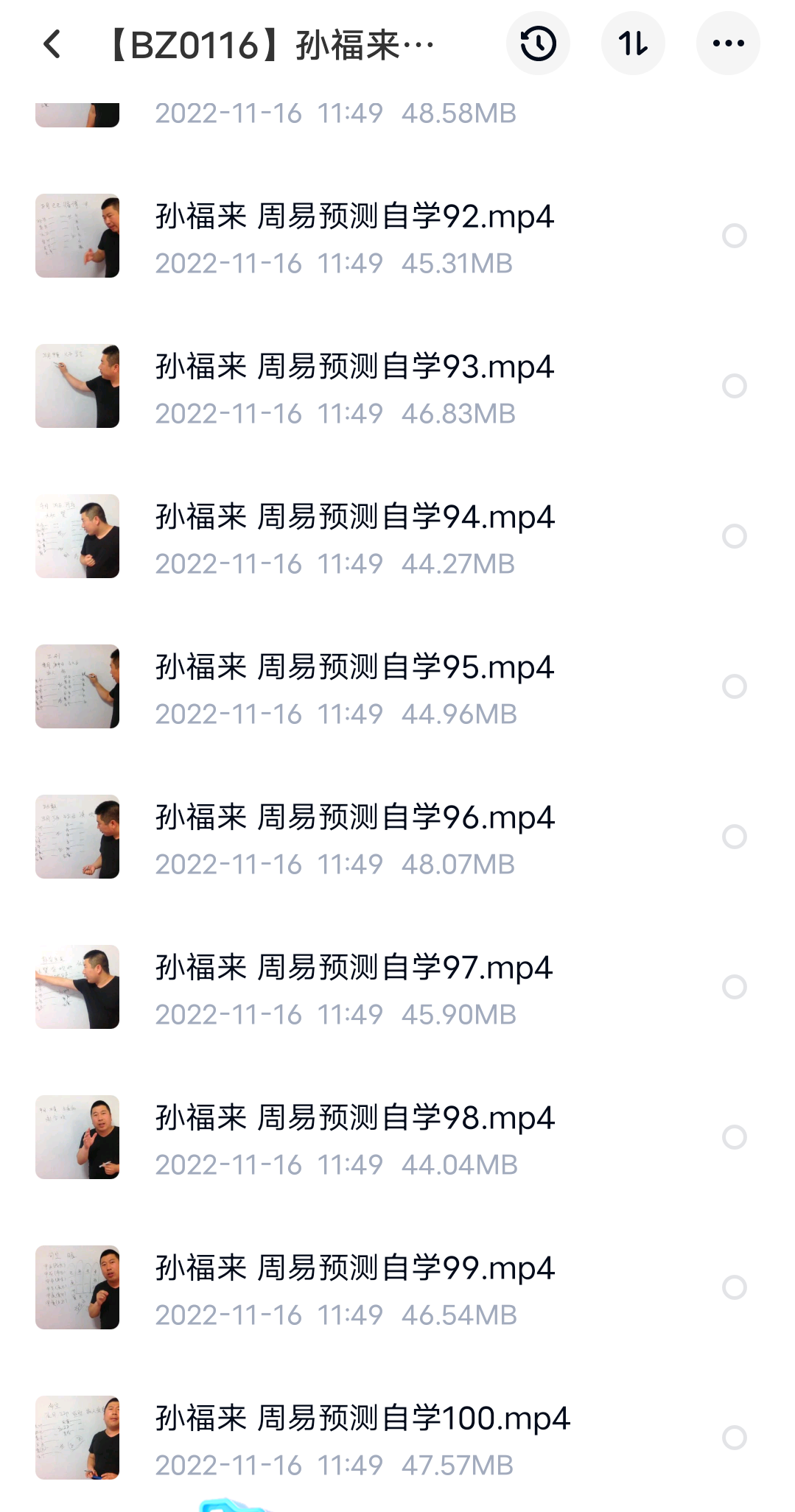Select checkbox for 周易预测自学98.mp4
The width and height of the screenshot is (795, 1512).
tap(734, 1136)
